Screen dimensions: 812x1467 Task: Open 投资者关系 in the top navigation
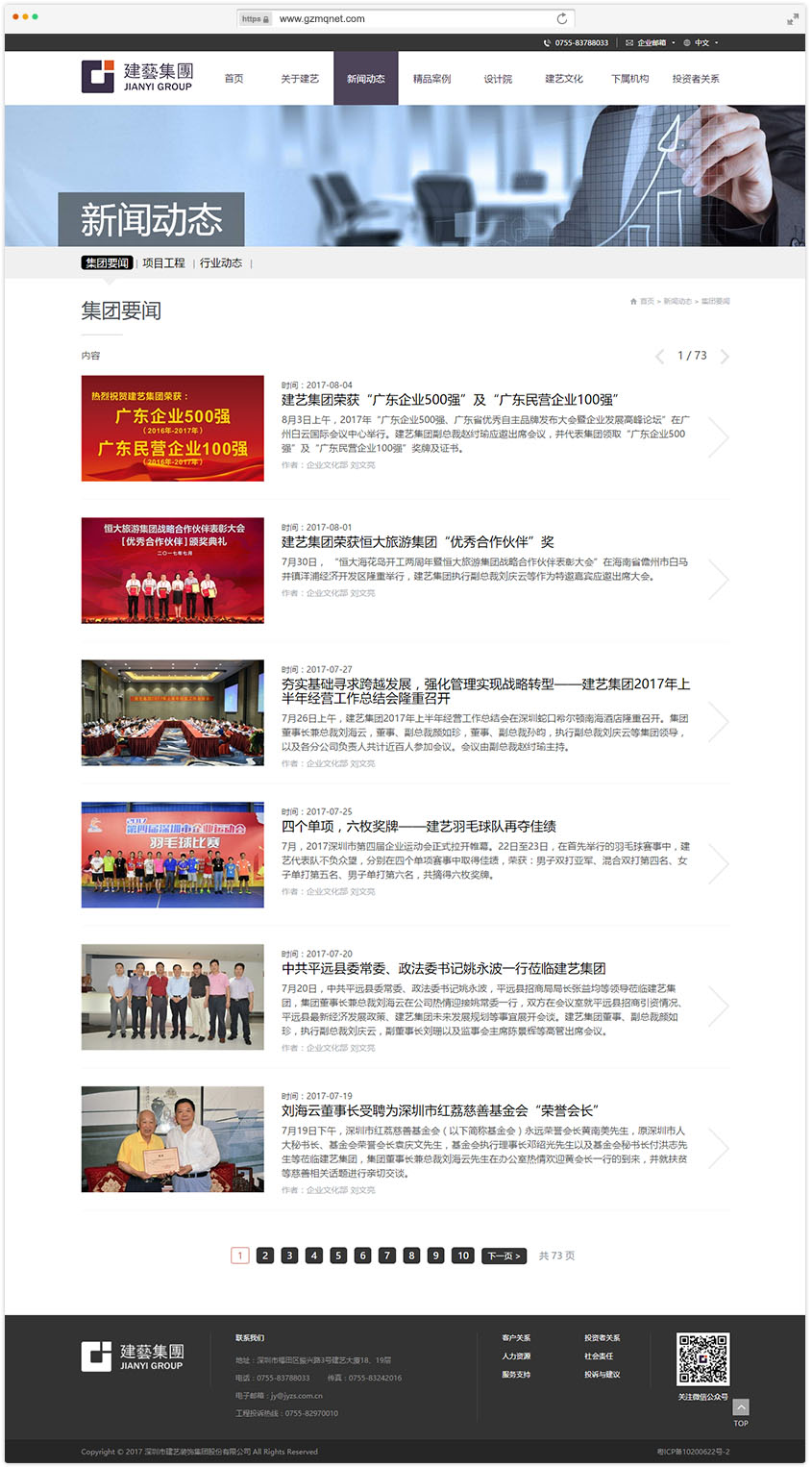695,79
